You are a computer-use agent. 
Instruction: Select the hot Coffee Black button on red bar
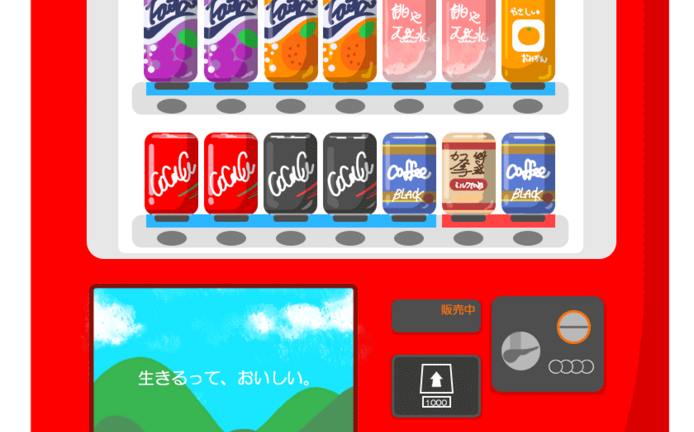(528, 238)
